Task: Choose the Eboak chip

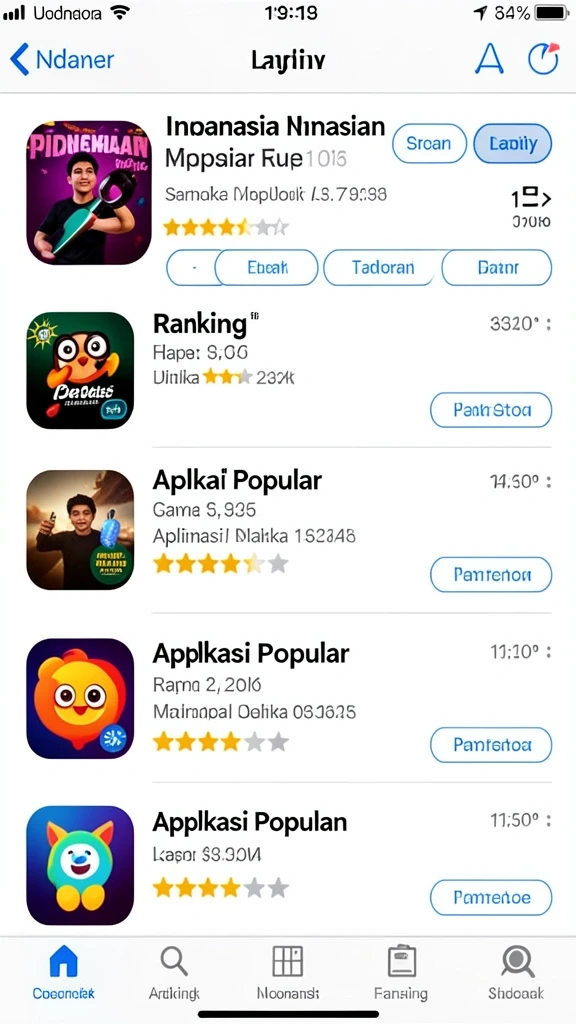Action: pos(266,268)
